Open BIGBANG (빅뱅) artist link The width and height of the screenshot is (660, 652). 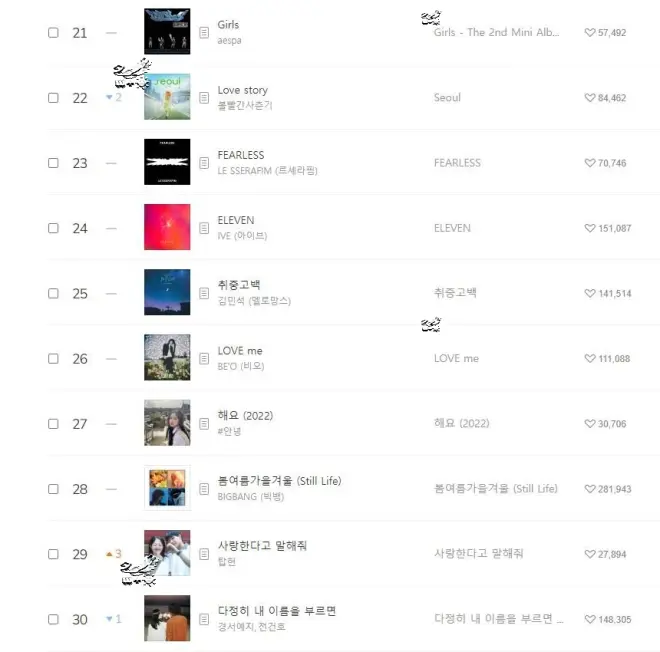[x=251, y=496]
